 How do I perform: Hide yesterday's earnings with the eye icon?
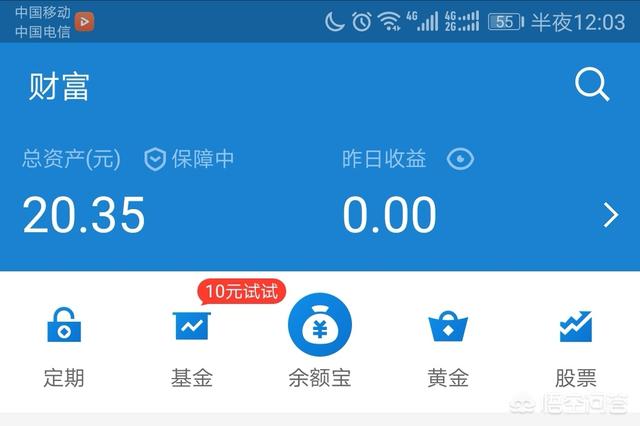pos(460,159)
